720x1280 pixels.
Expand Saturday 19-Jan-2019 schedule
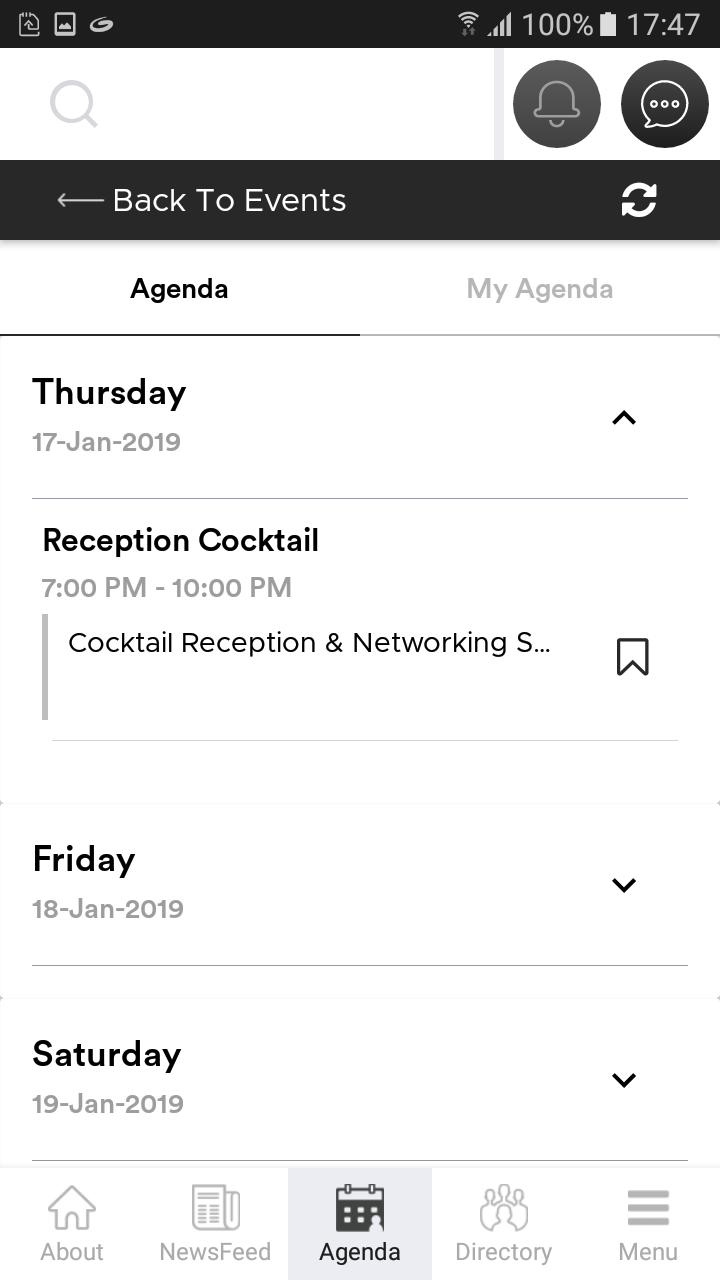coord(360,1079)
